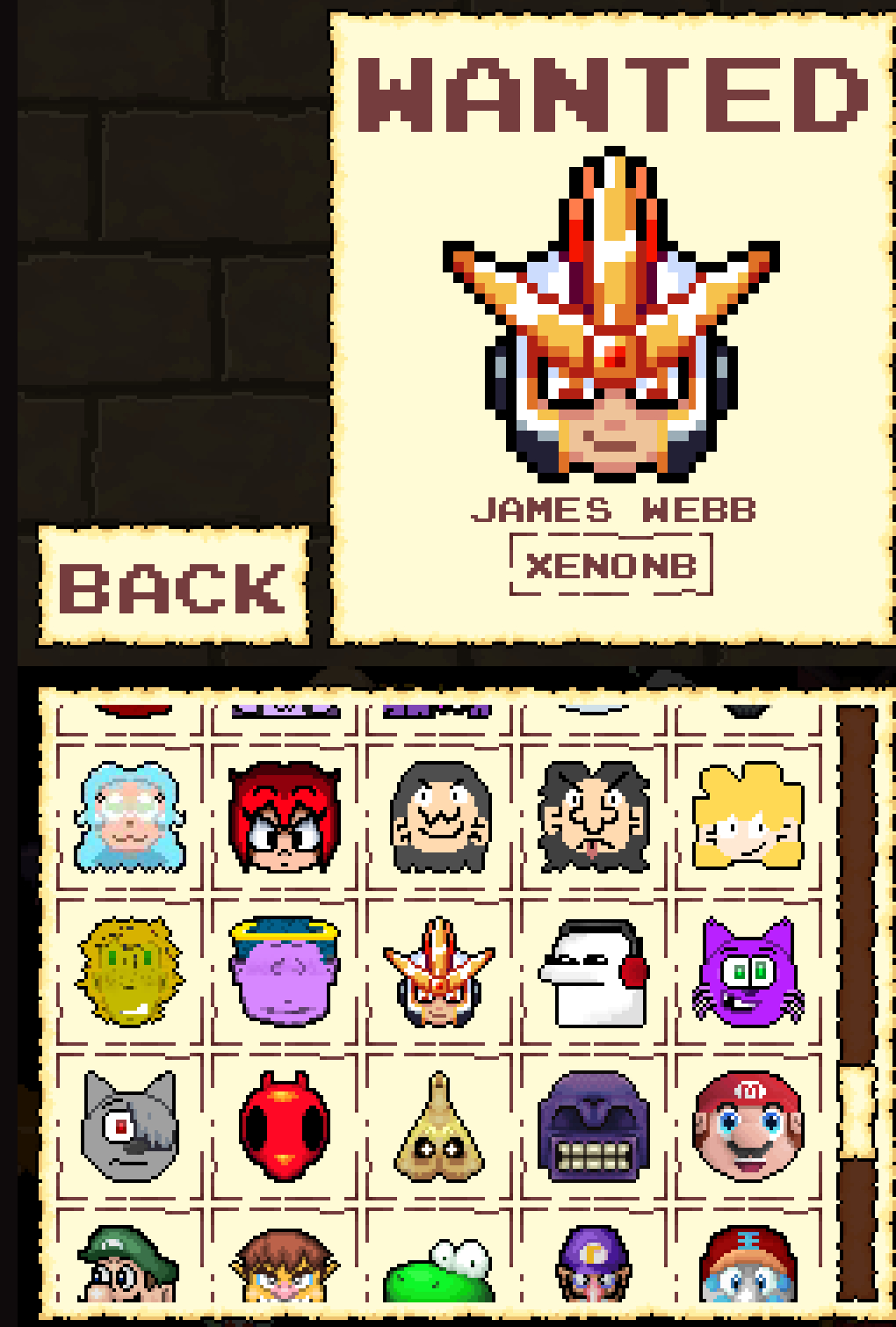
Task: Tap the BACK button
Action: click(x=173, y=586)
